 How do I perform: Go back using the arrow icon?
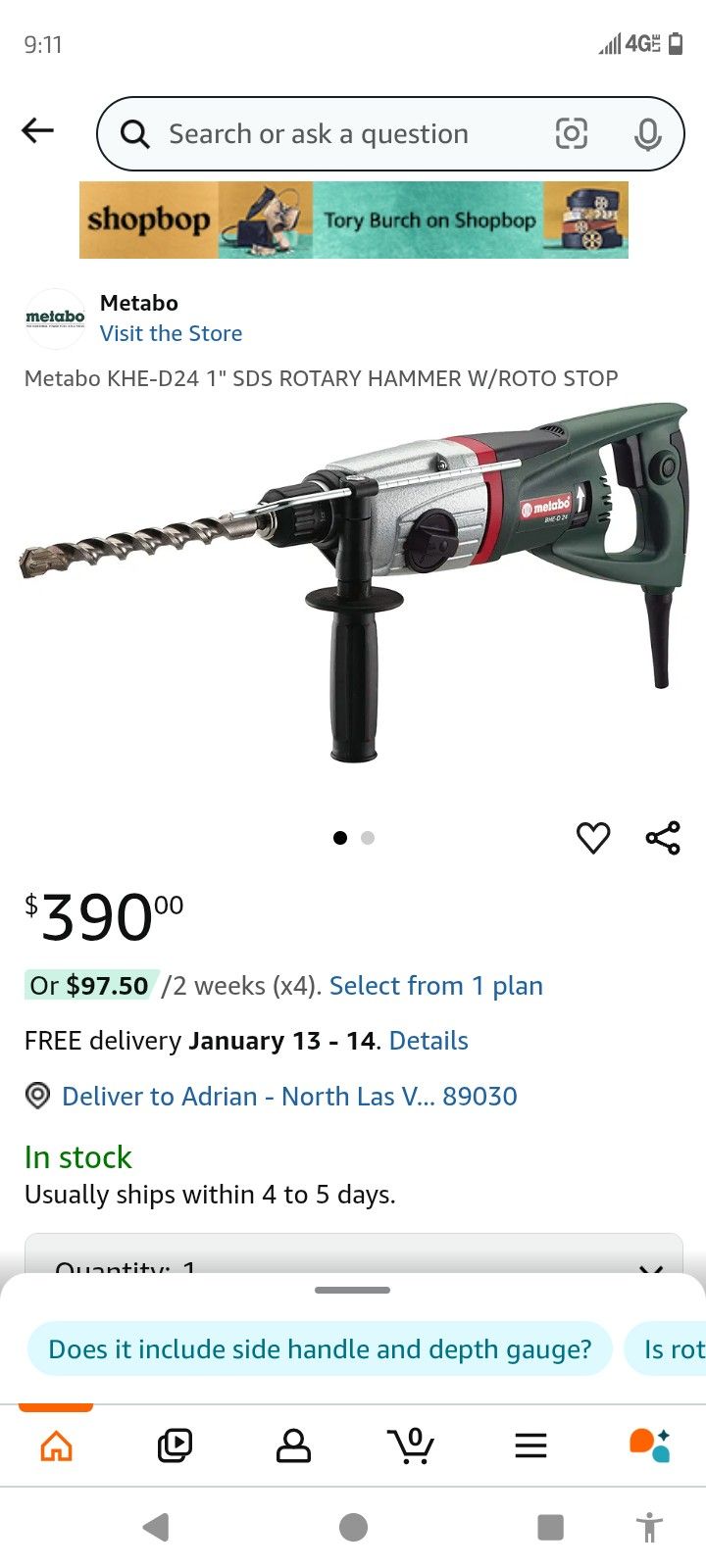[37, 130]
